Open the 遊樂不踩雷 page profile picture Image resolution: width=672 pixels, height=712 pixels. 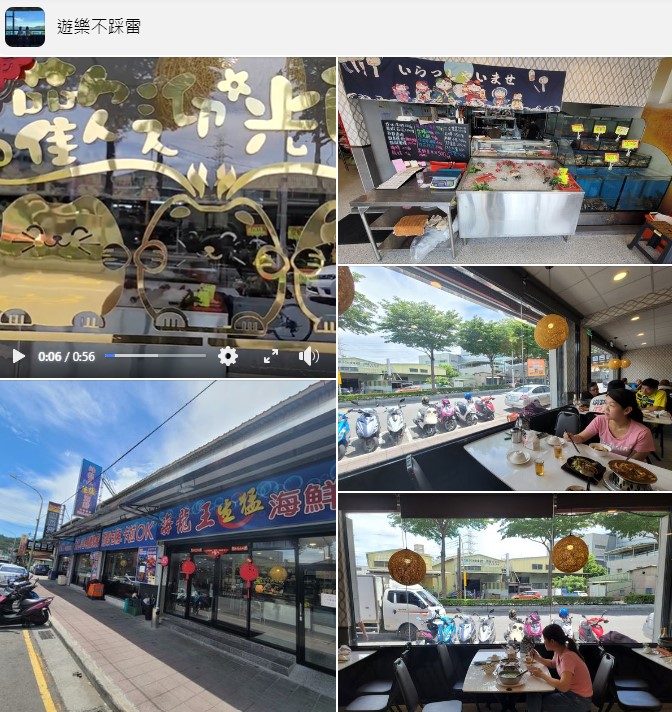[x=25, y=27]
